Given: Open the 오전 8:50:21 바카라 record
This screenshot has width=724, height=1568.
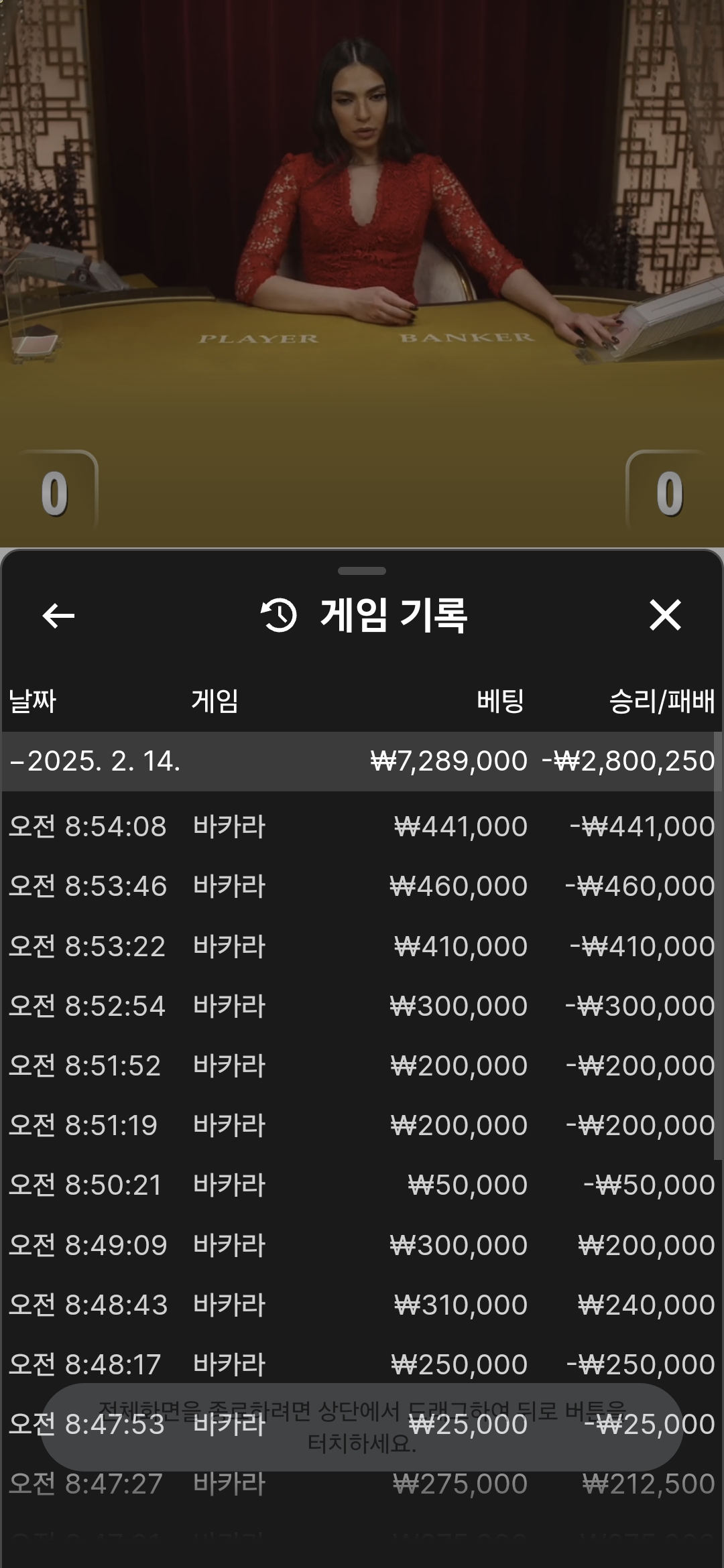Looking at the screenshot, I should coord(361,1185).
